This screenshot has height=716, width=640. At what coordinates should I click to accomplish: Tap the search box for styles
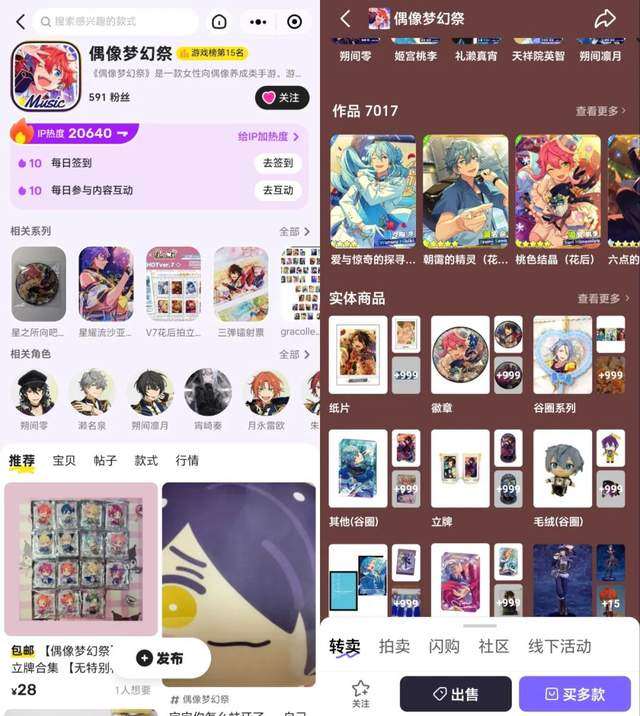(115, 21)
